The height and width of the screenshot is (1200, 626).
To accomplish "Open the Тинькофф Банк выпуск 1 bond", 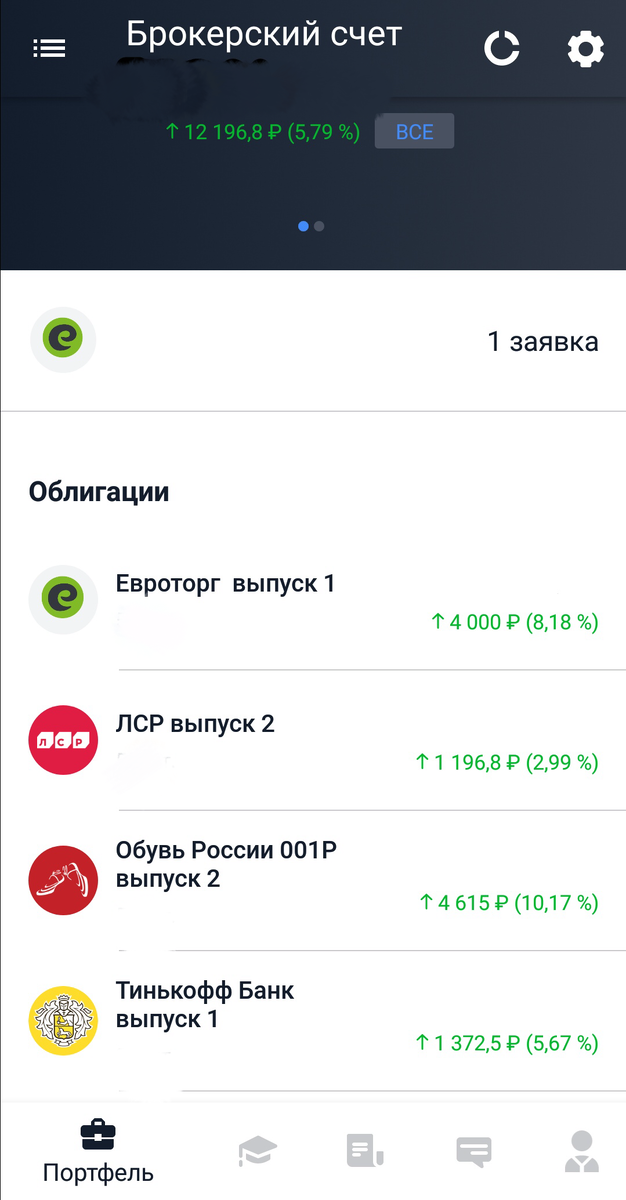I will click(x=313, y=1021).
